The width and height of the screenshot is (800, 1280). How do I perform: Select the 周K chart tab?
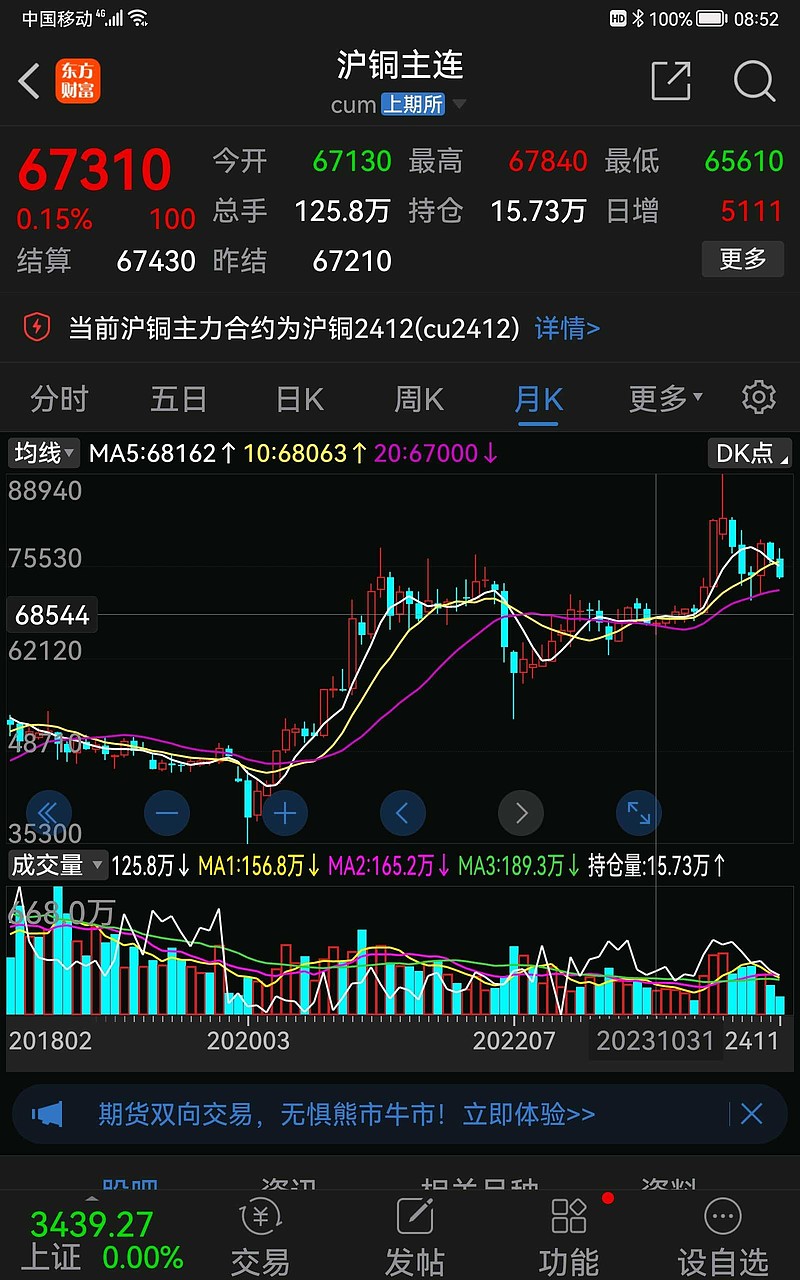(x=419, y=399)
